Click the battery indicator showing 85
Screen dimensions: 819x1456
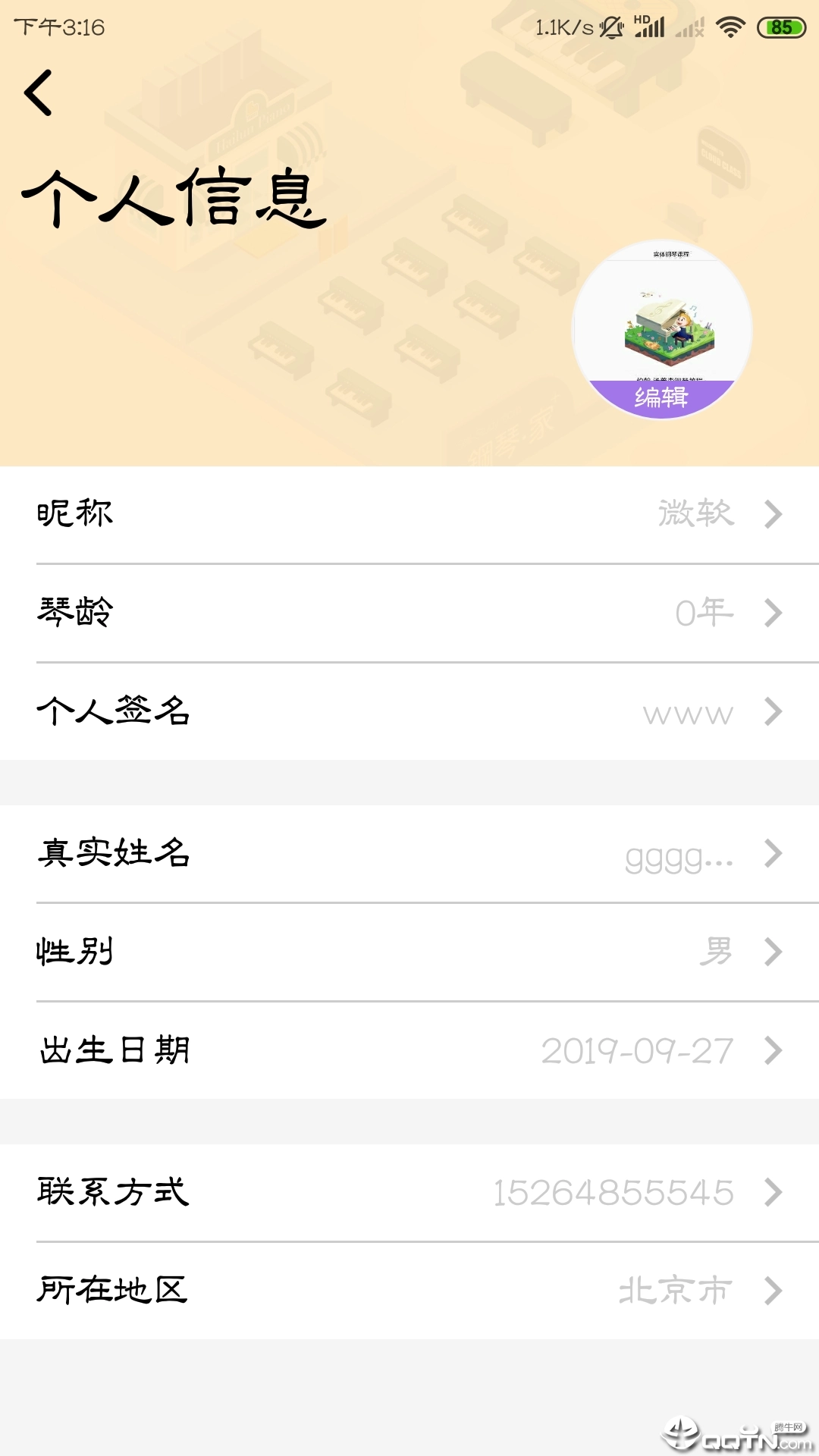(x=782, y=25)
